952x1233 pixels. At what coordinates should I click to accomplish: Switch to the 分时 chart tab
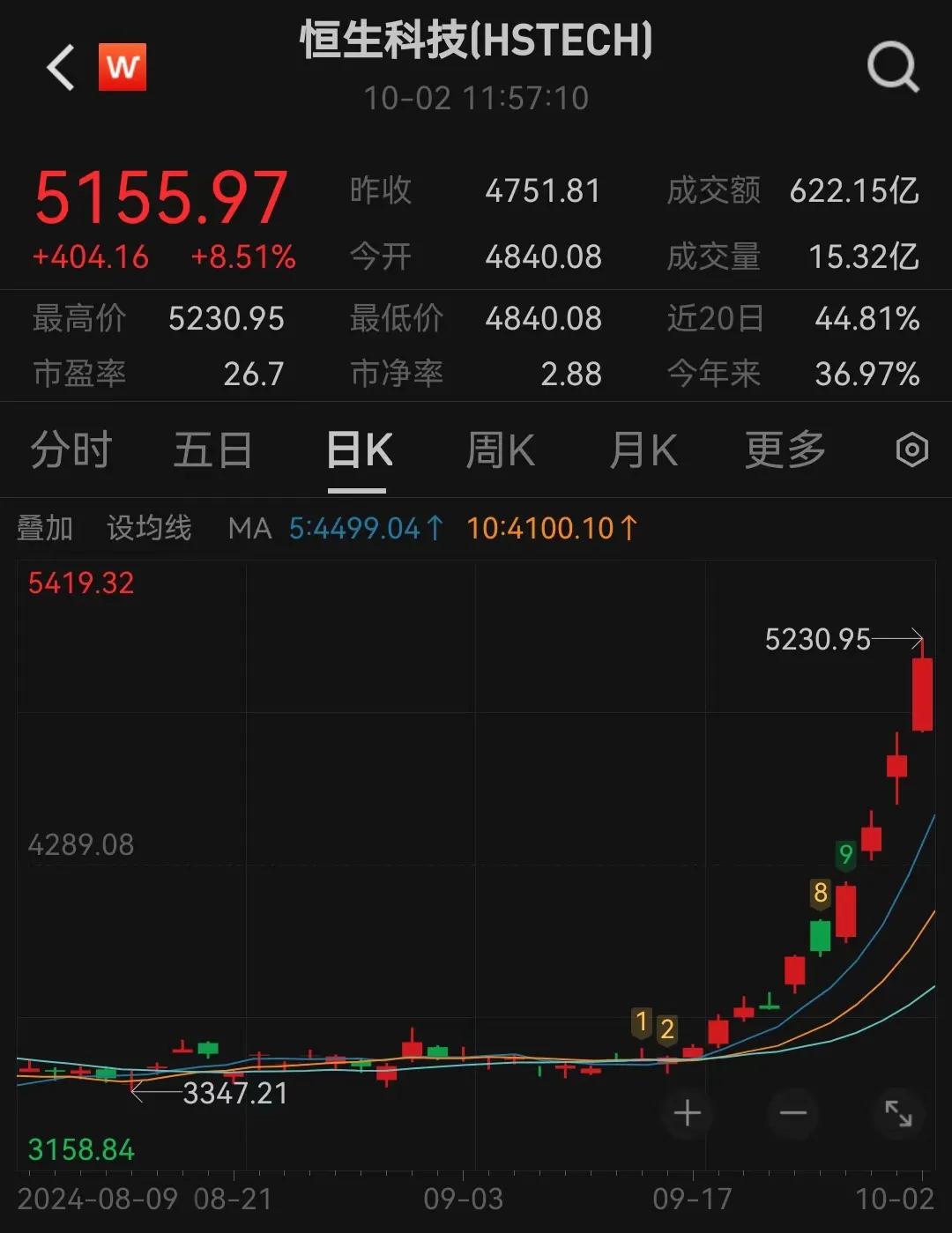coord(71,450)
